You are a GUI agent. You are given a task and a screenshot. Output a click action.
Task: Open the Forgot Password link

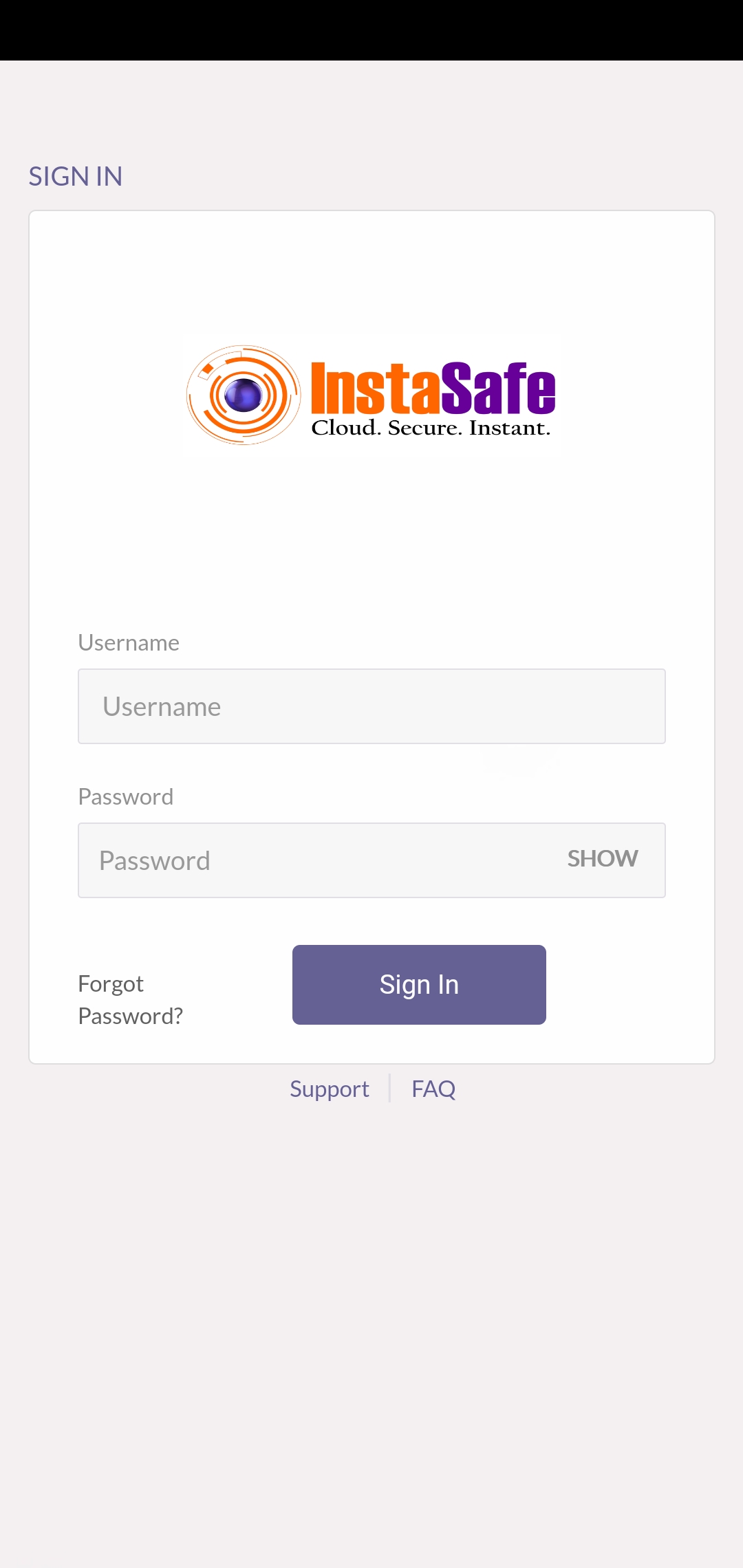131,1000
